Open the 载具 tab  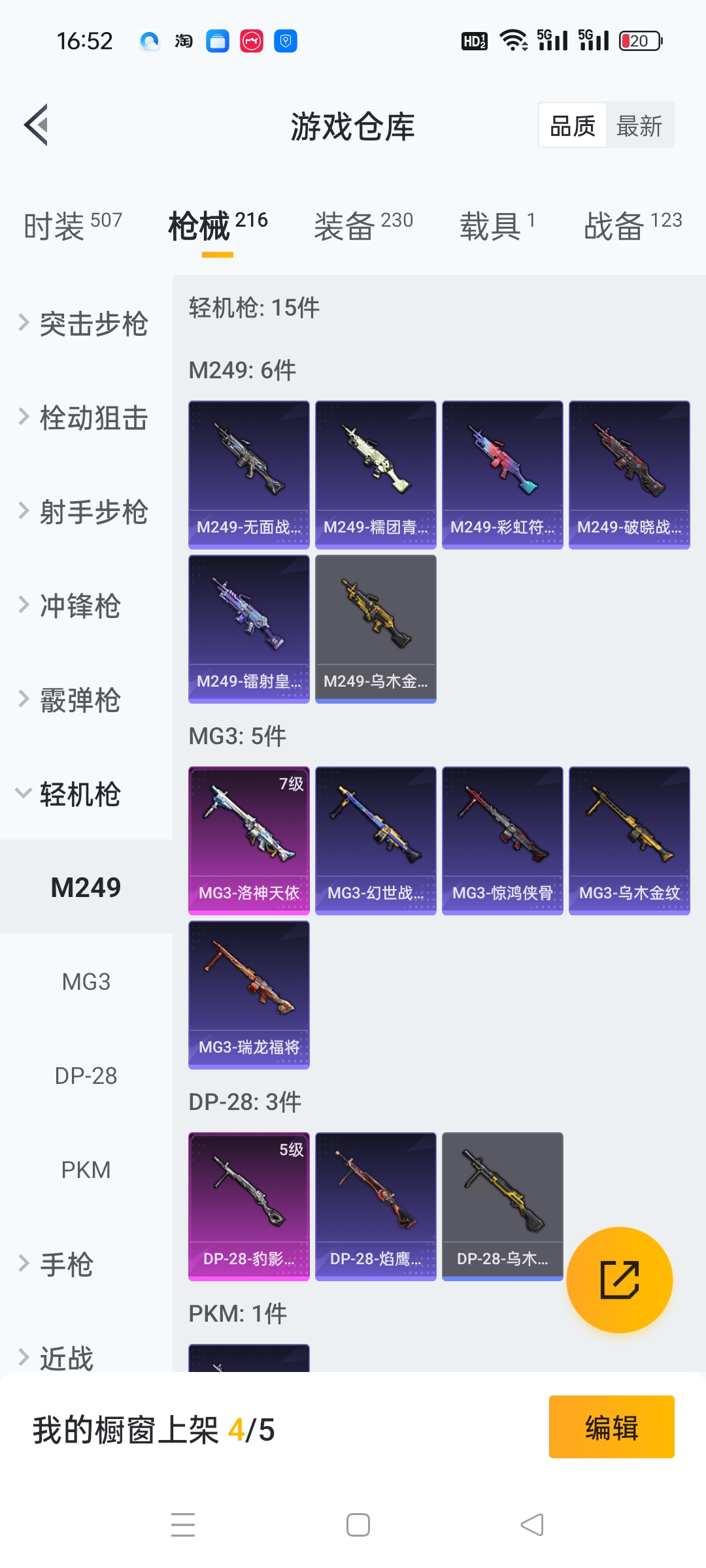click(497, 226)
